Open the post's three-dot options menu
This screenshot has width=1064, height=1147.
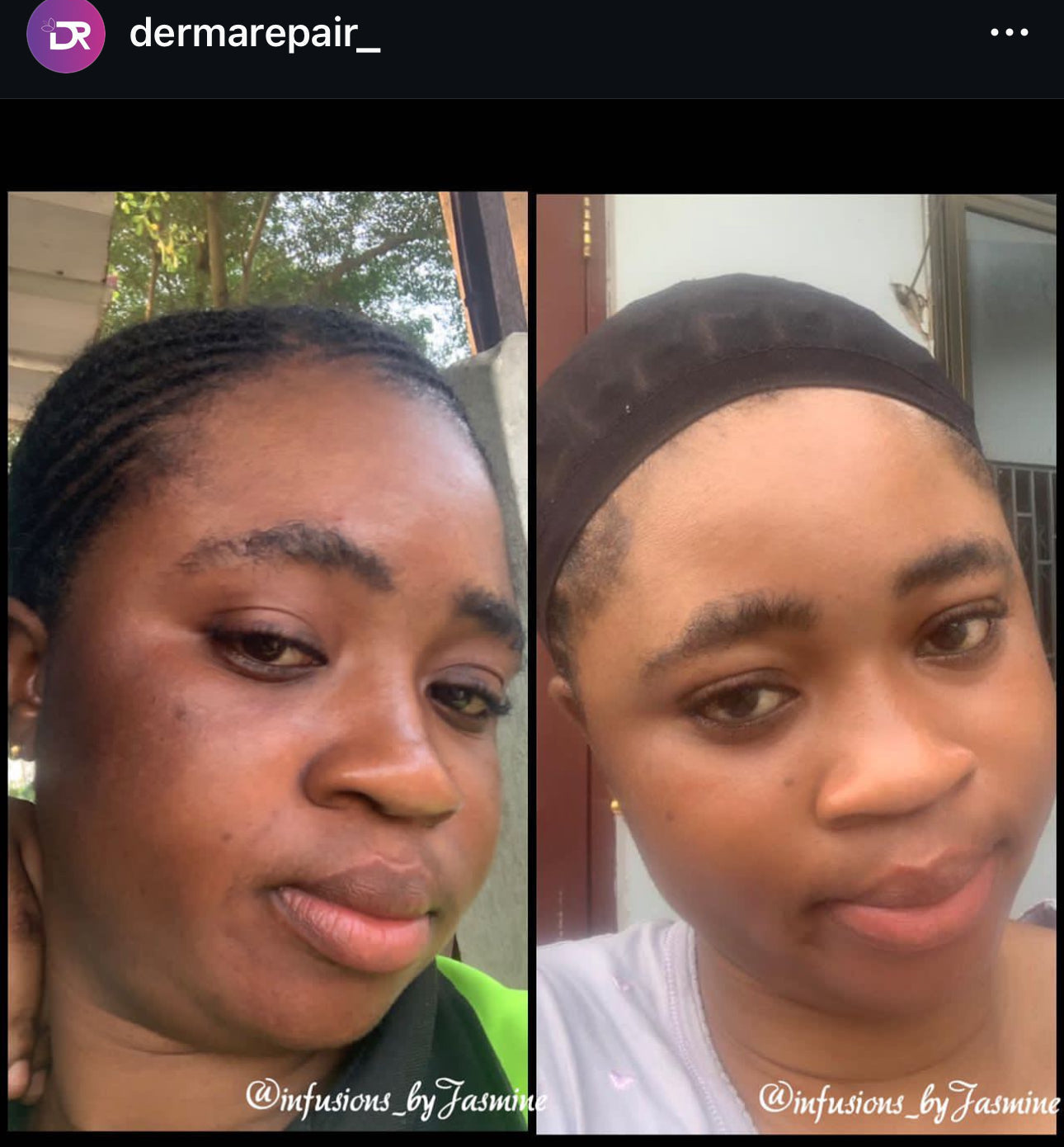[x=1009, y=33]
